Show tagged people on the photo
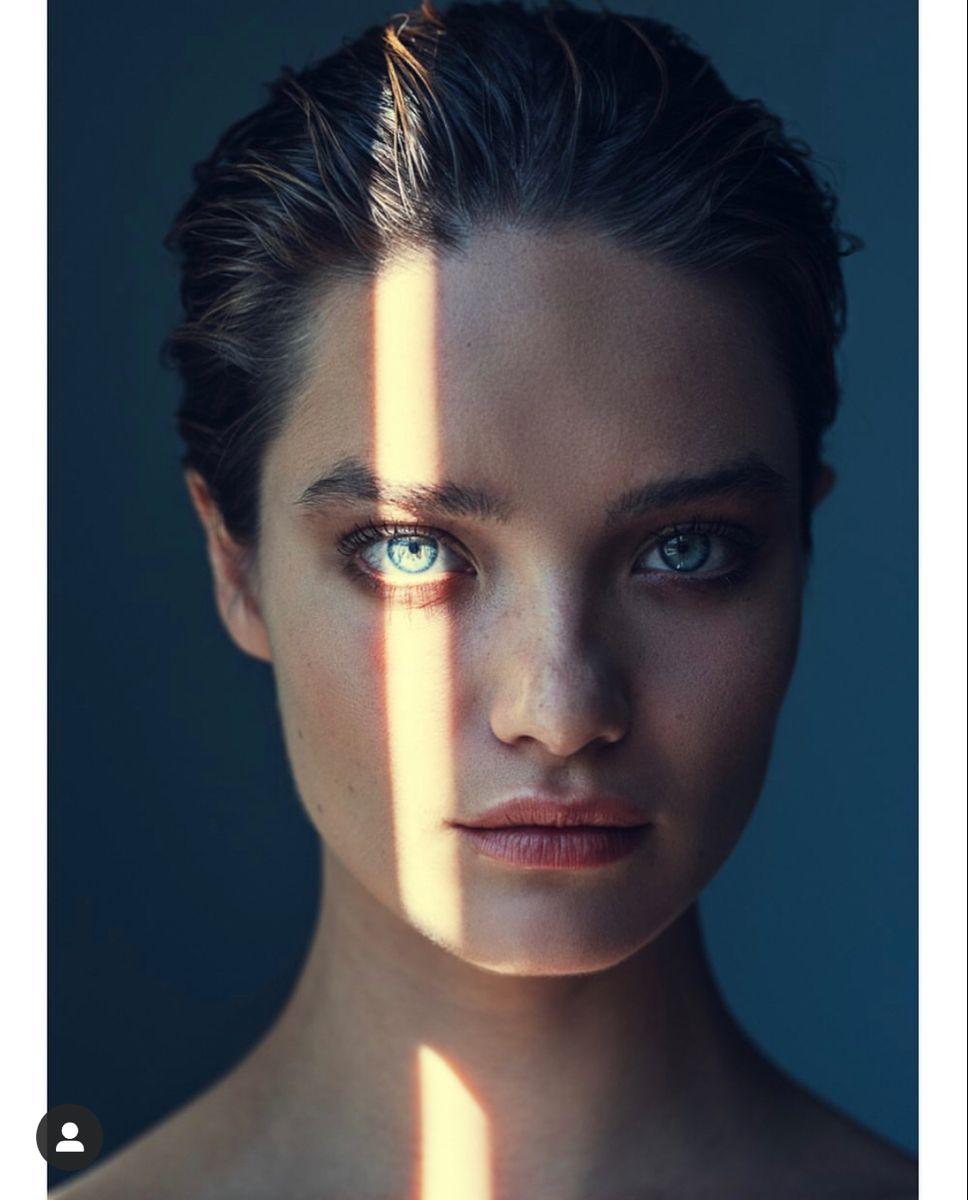Screen dimensions: 968x1200 [69, 1137]
